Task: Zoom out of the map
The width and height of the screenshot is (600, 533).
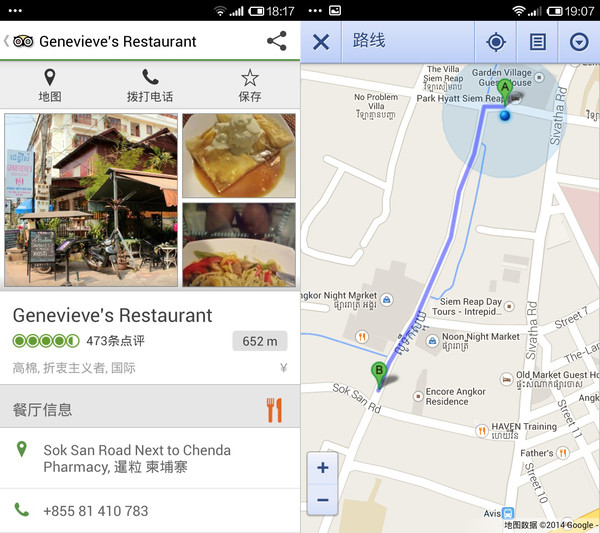Action: click(322, 499)
